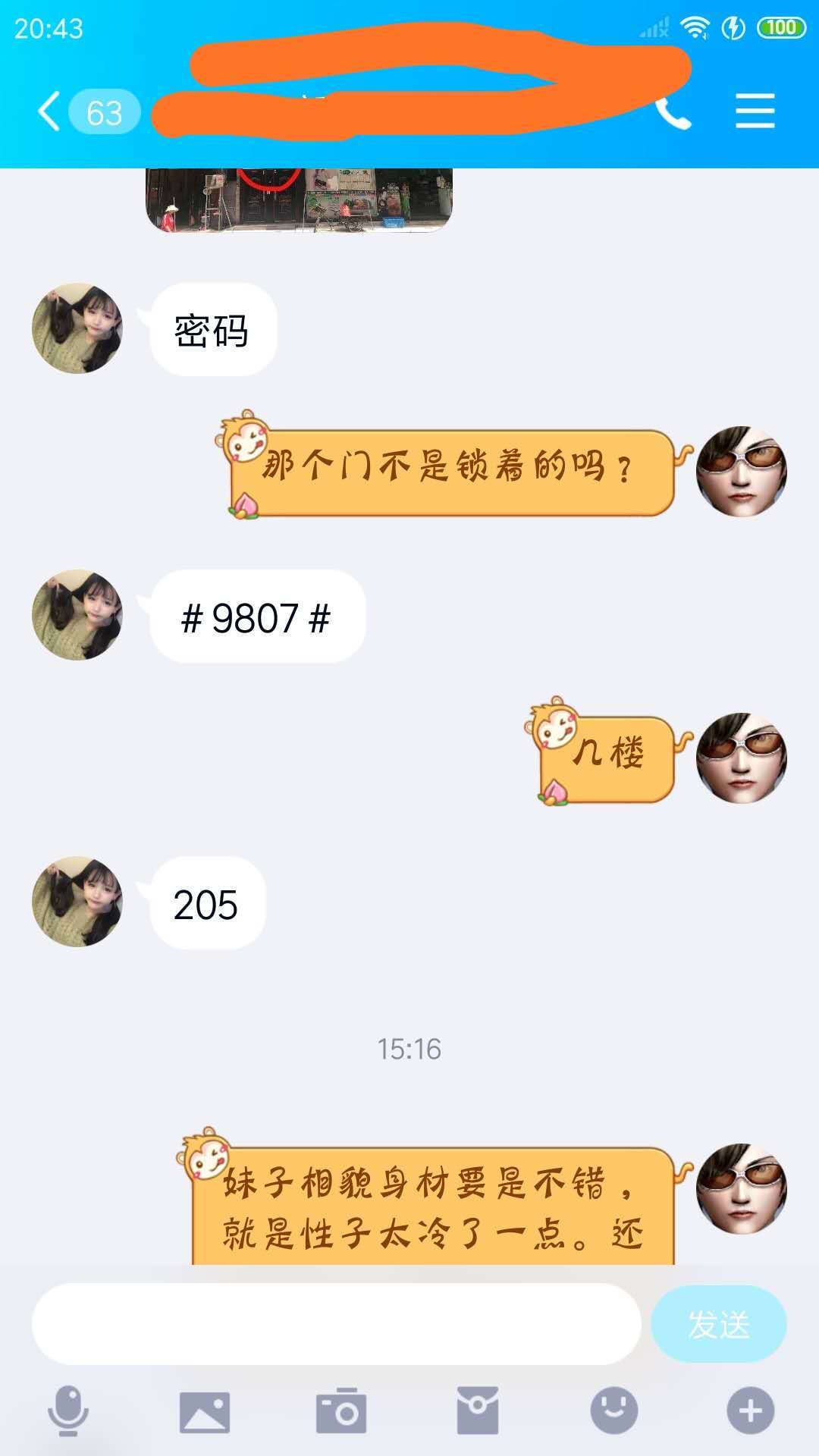This screenshot has width=819, height=1456.
Task: Open the emoji sticker panel
Action: pos(614,1410)
